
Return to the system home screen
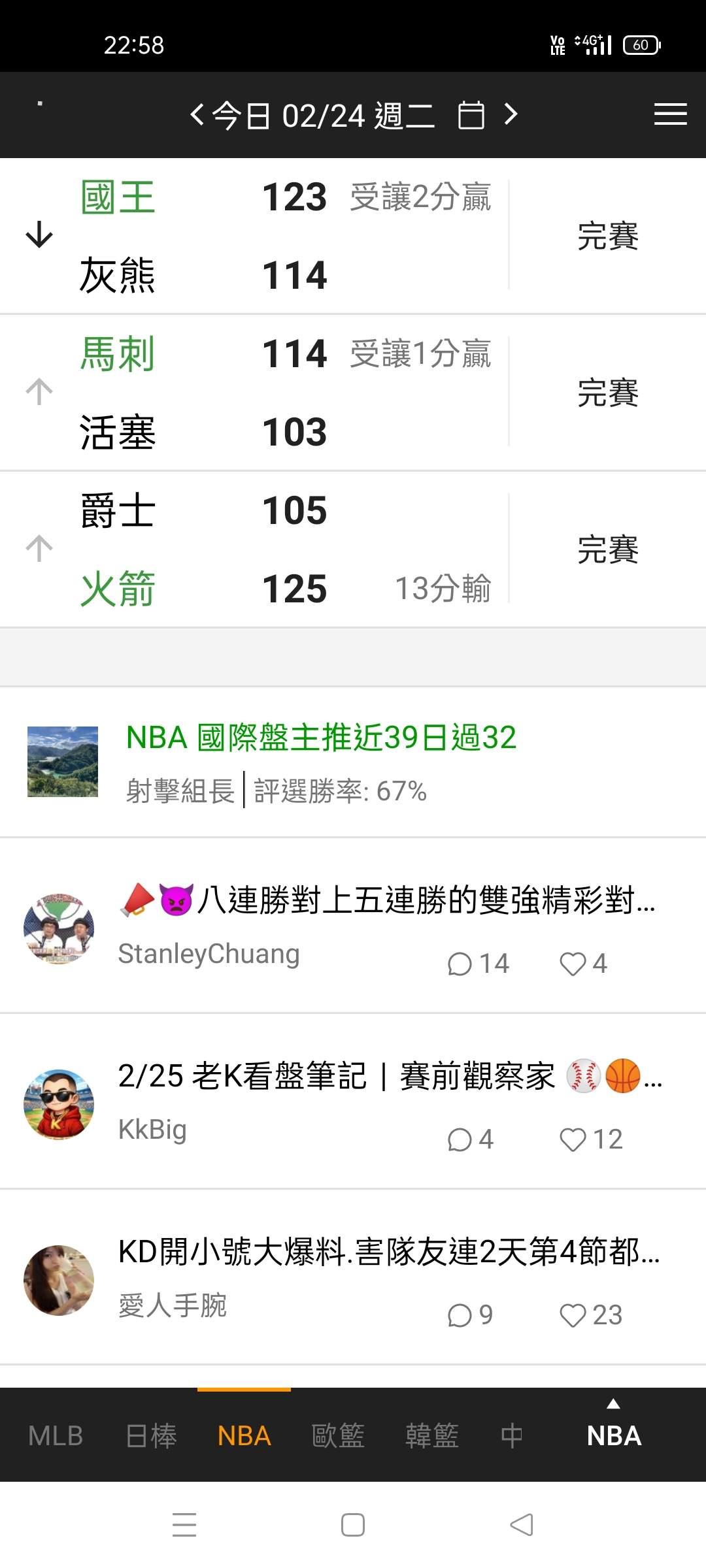[353, 1525]
